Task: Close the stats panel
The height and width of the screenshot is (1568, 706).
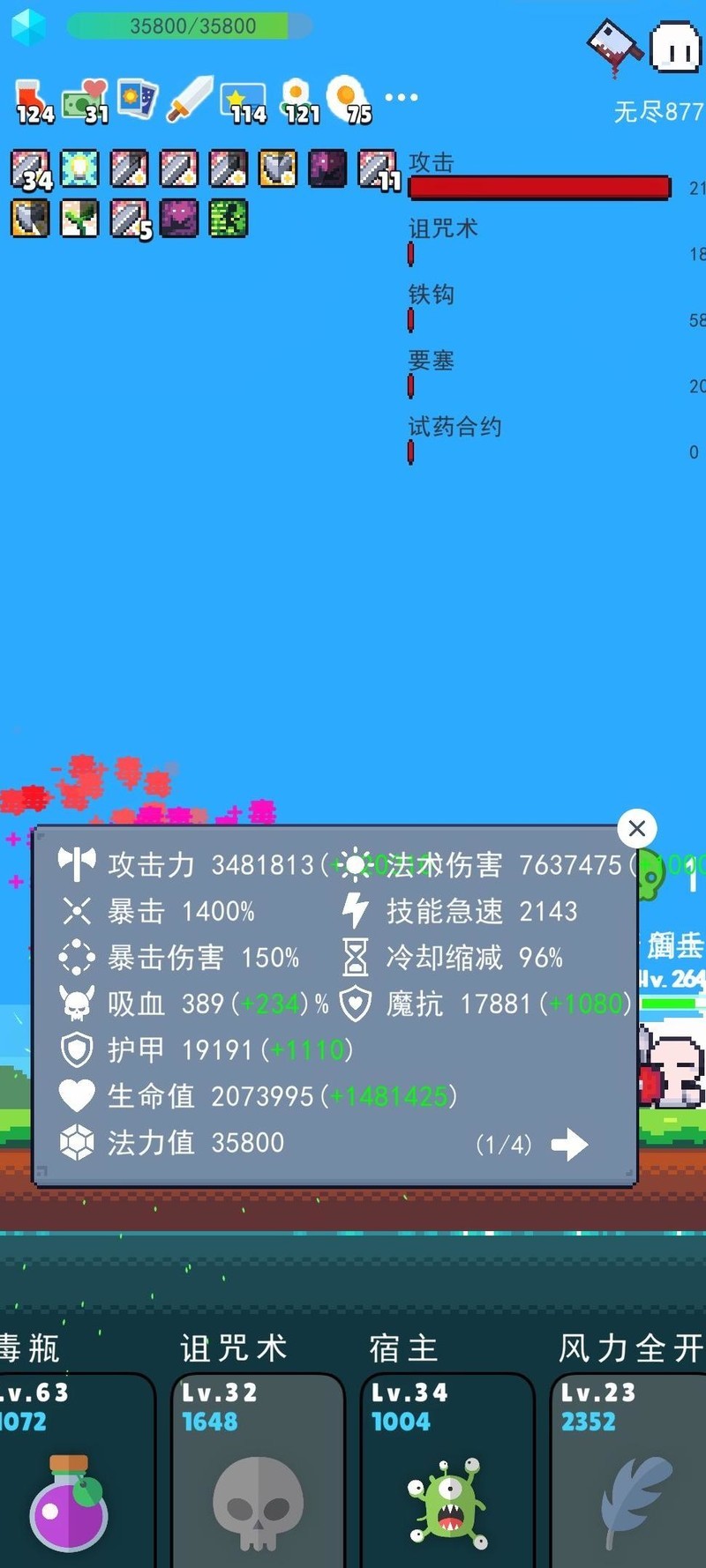Action: click(x=636, y=828)
